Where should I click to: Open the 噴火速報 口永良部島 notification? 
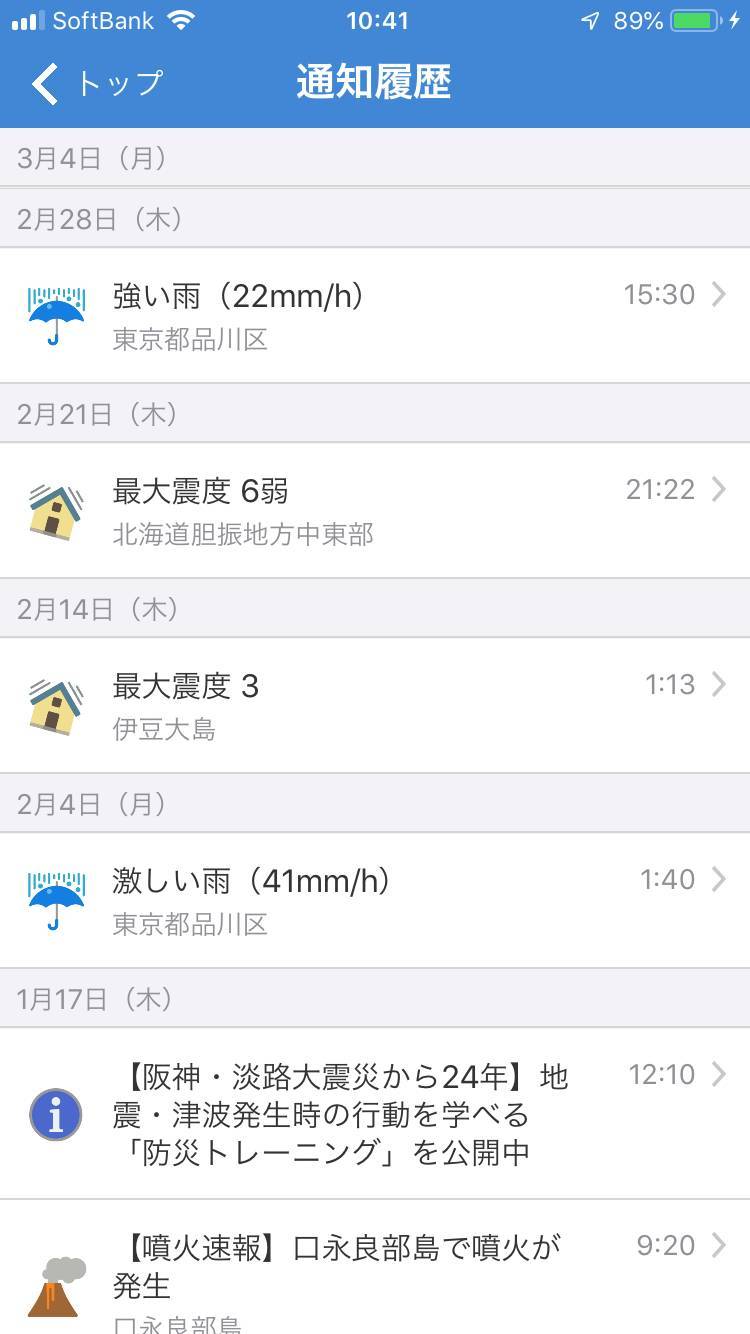pyautogui.click(x=375, y=1267)
